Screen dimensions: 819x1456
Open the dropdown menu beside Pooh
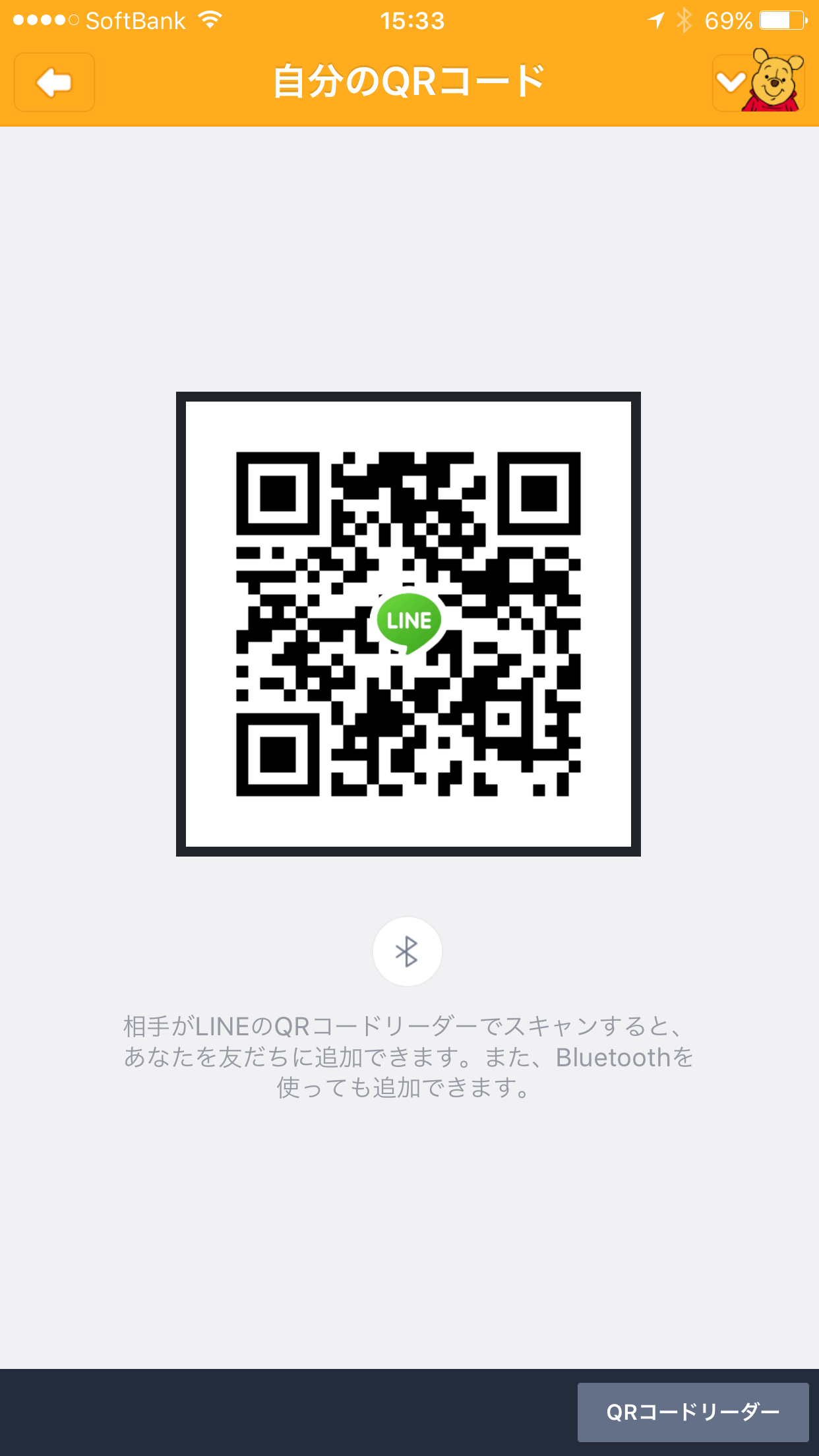(731, 83)
